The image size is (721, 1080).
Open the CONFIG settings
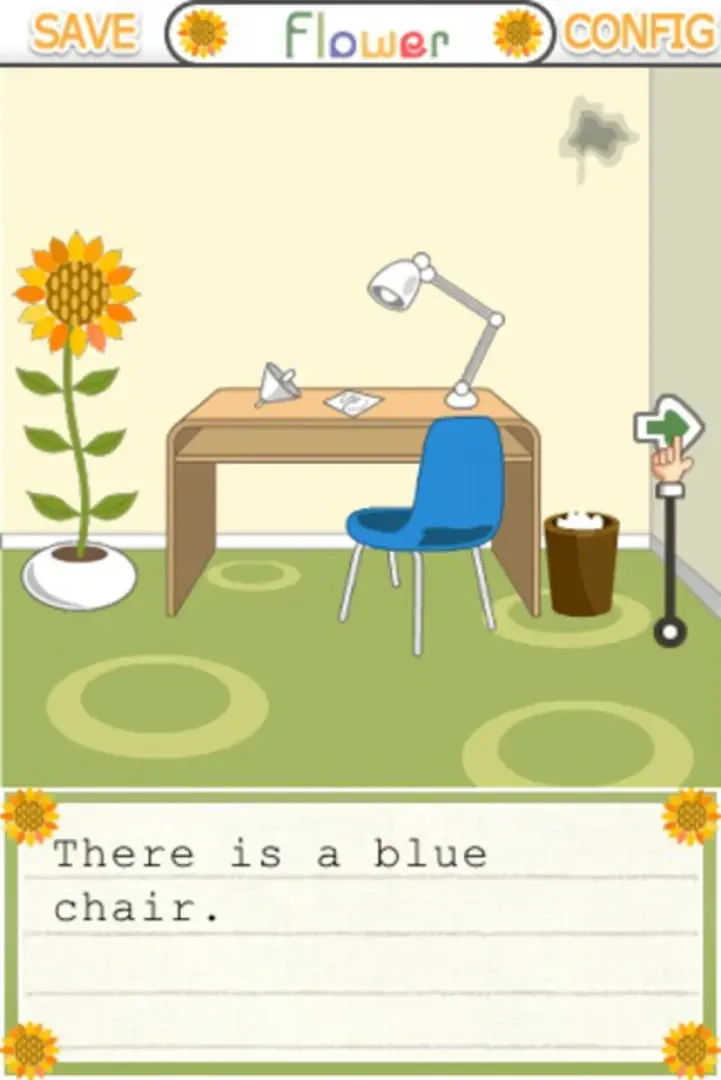tap(640, 33)
